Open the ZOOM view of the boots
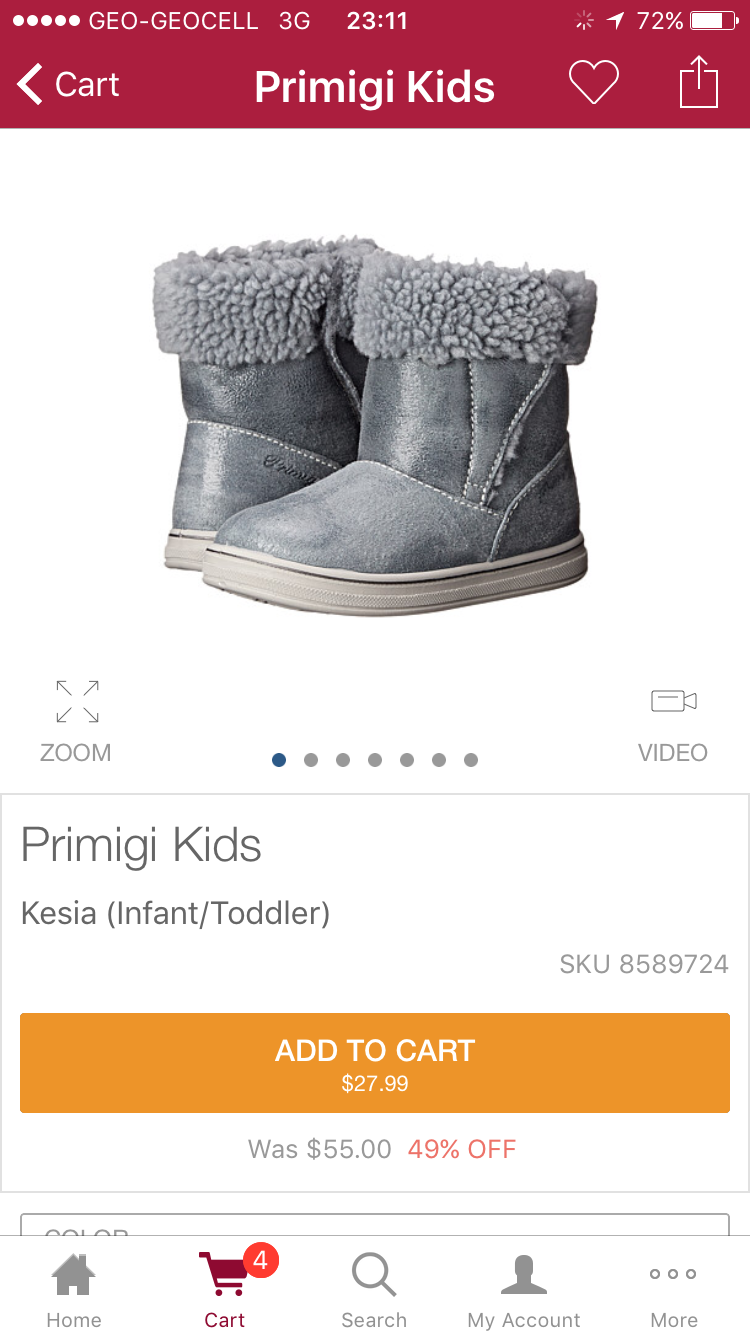 [76, 720]
